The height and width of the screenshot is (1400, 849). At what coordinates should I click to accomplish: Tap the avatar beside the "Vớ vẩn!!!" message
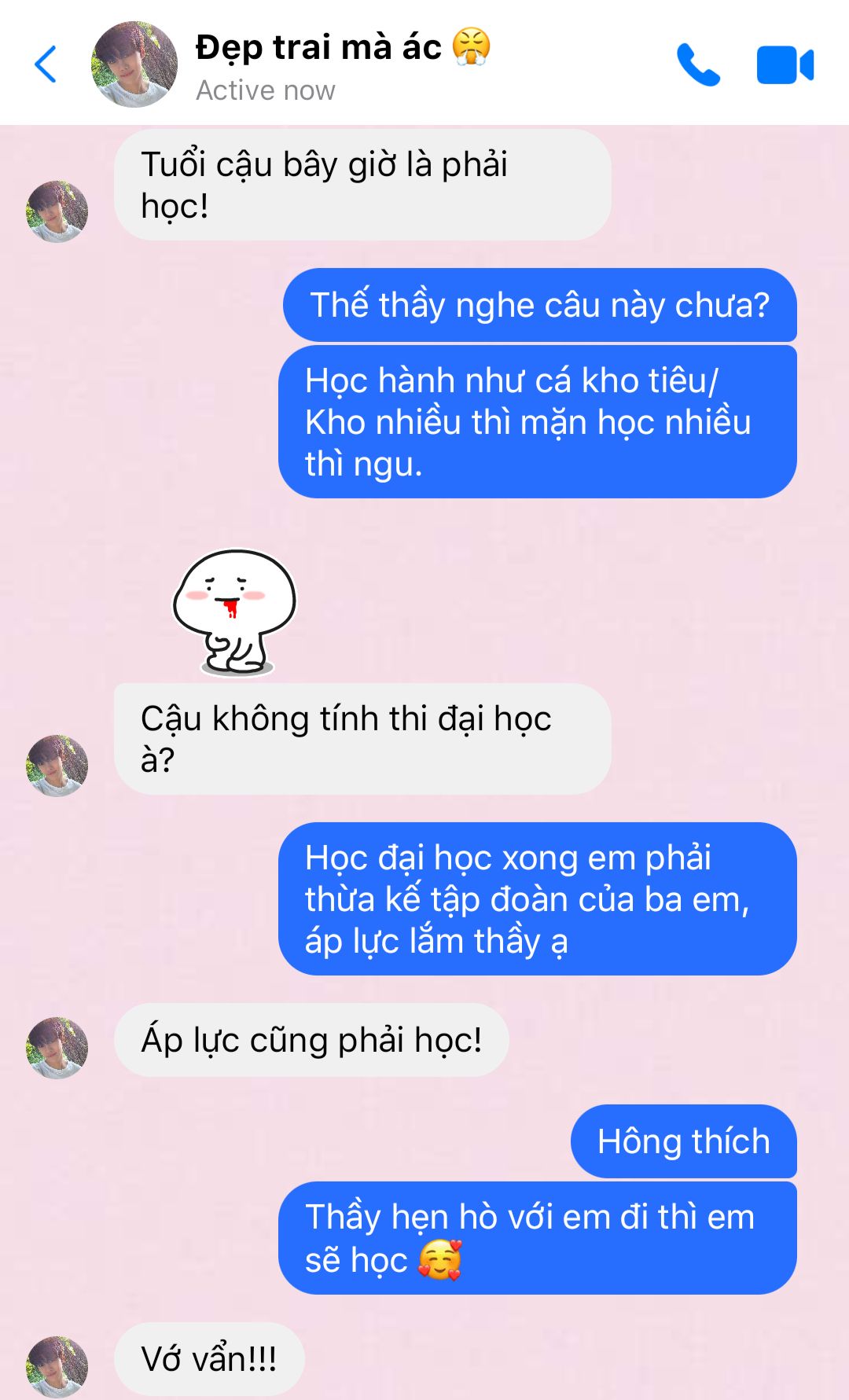pyautogui.click(x=57, y=1366)
